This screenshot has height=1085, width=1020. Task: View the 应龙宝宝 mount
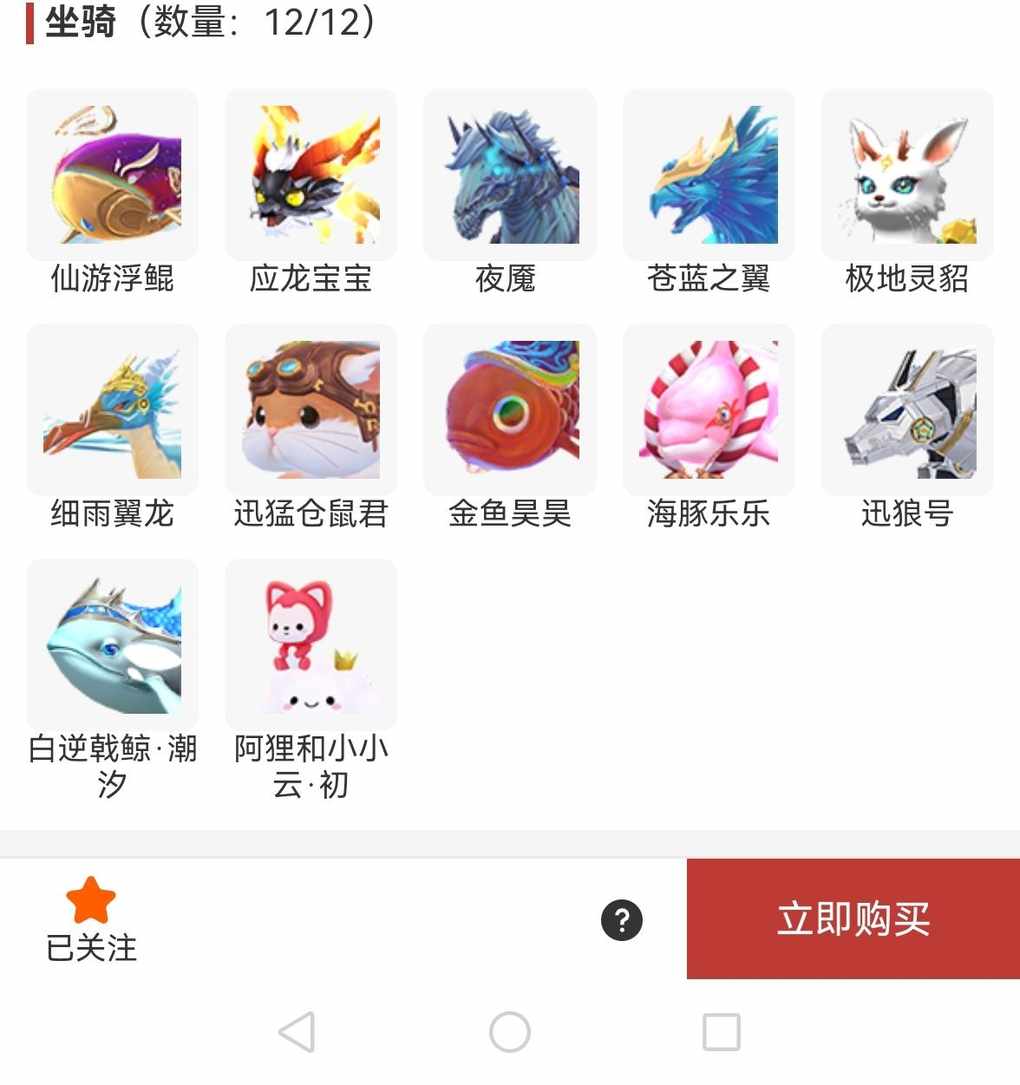click(x=311, y=175)
